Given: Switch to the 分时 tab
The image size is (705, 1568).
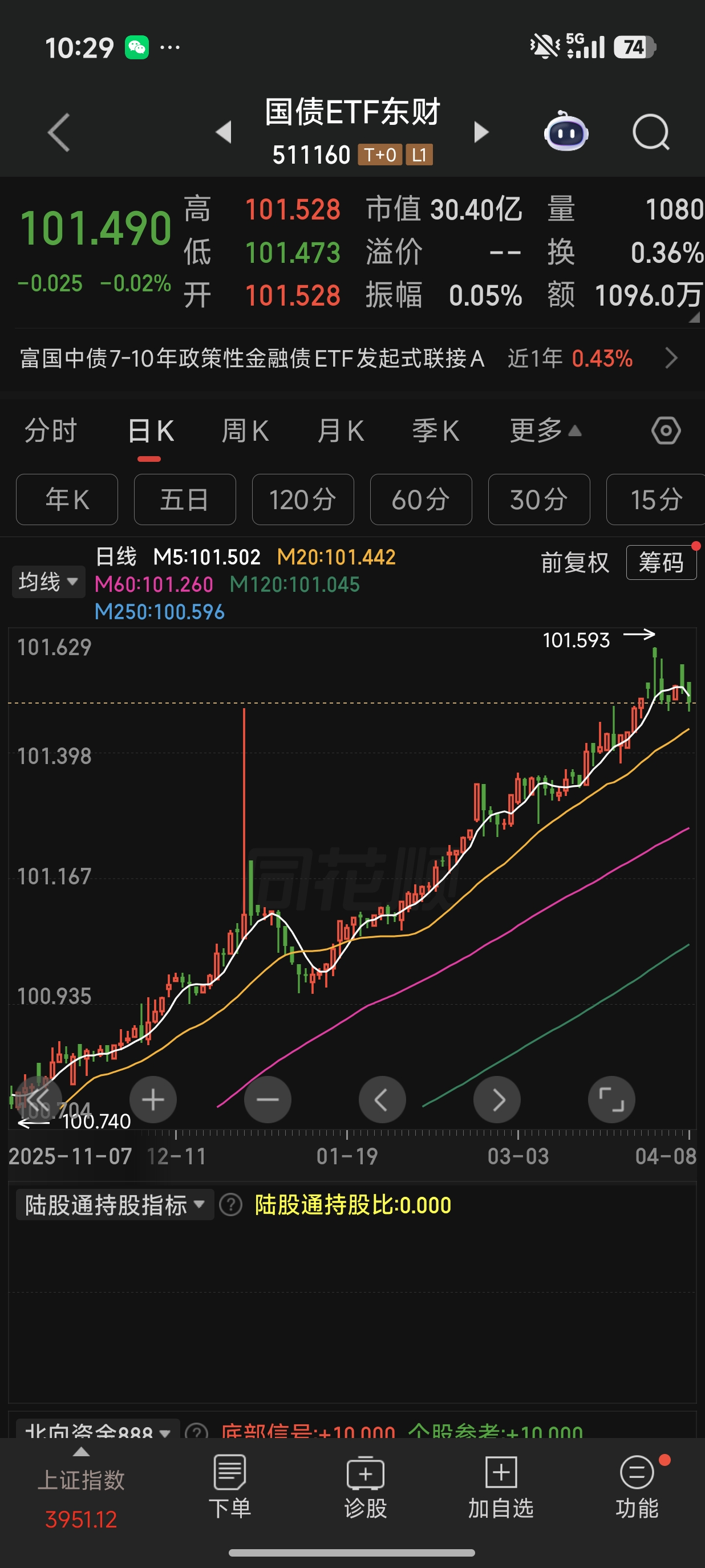Looking at the screenshot, I should (51, 431).
